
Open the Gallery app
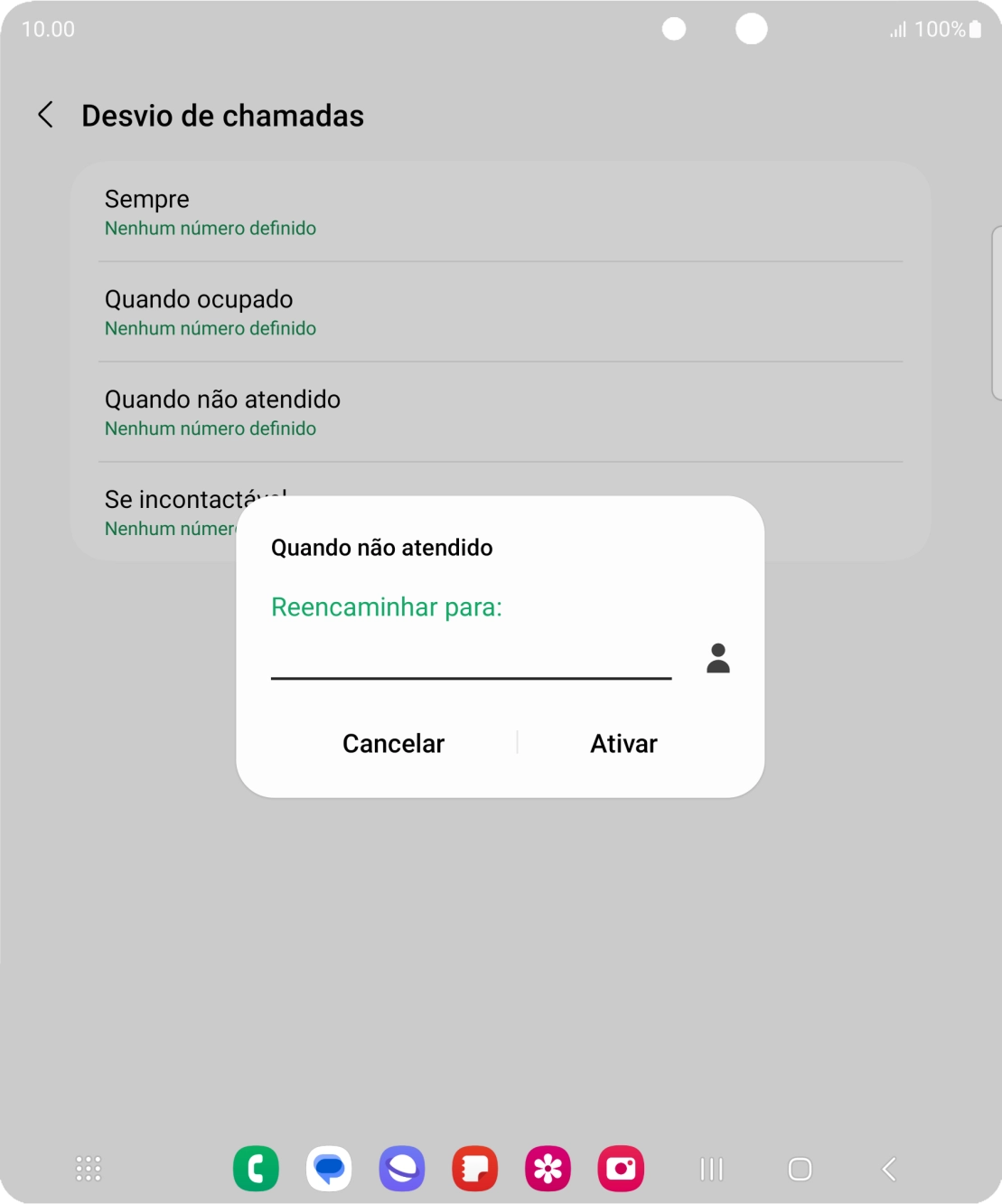(x=548, y=1168)
